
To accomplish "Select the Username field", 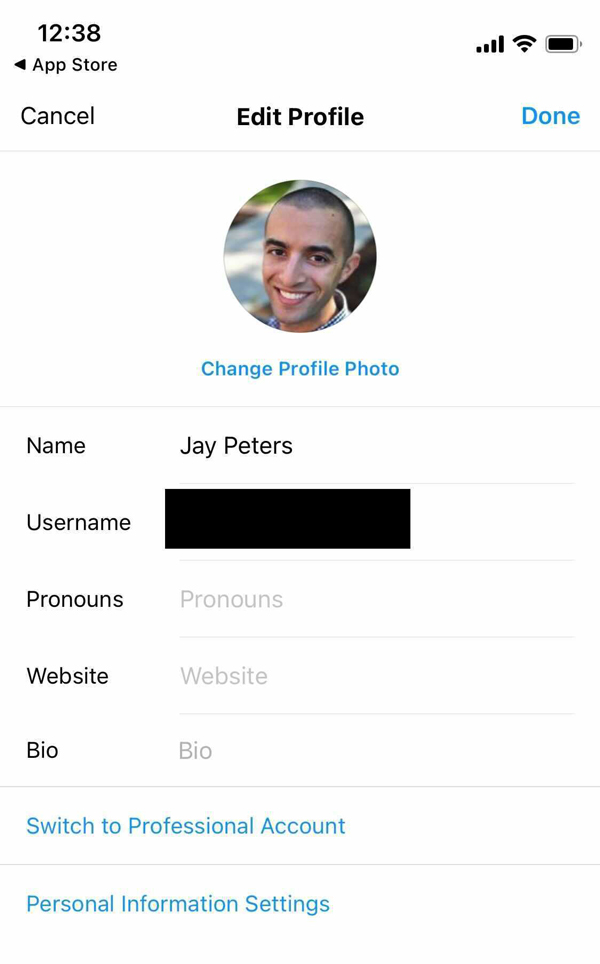I will click(377, 522).
